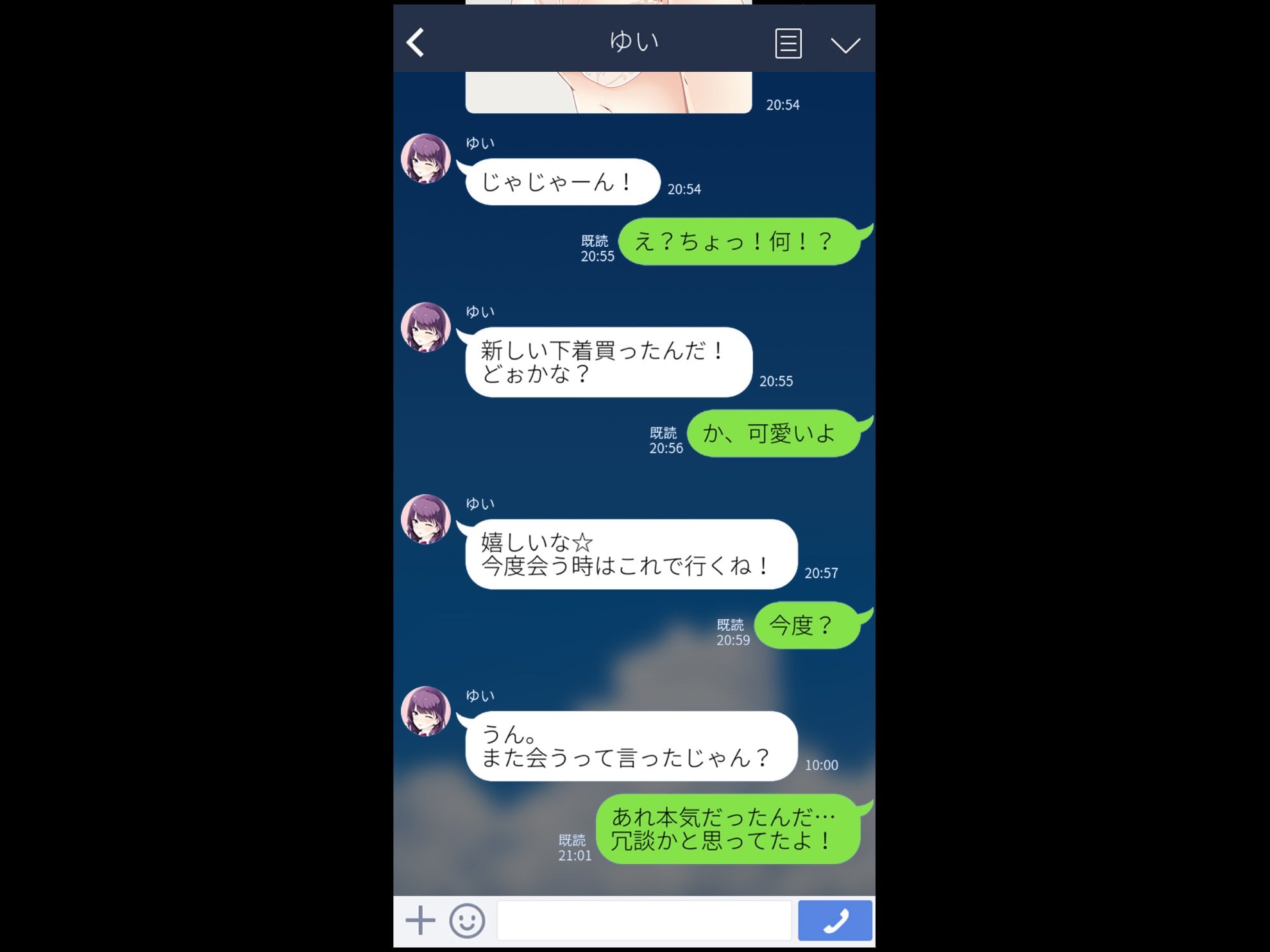Focus the message input field
The width and height of the screenshot is (1270, 952).
[643, 921]
